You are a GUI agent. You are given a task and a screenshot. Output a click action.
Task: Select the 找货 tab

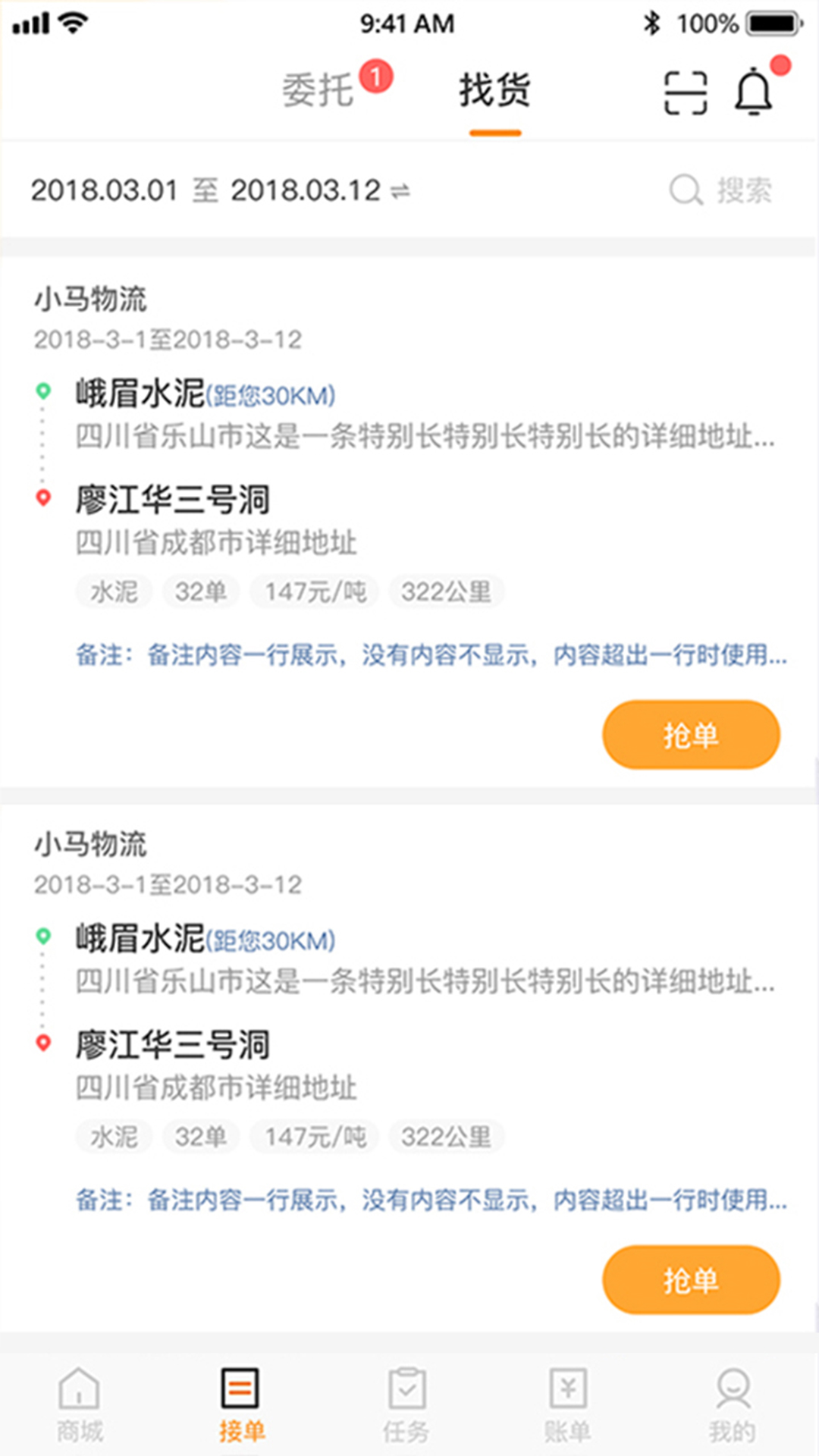pyautogui.click(x=494, y=91)
